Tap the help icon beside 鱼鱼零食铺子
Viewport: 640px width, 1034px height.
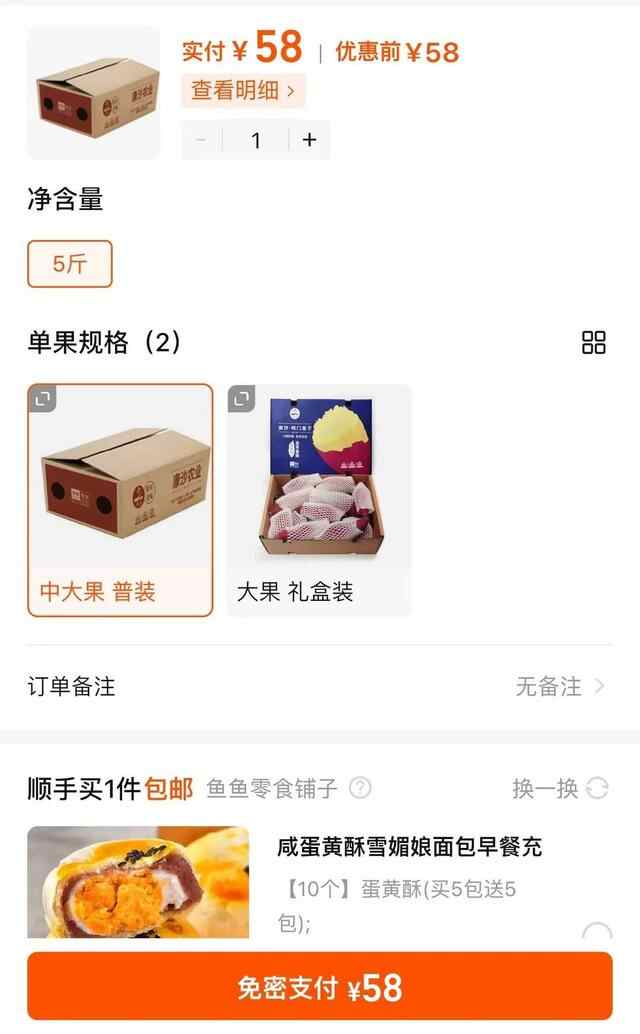pyautogui.click(x=360, y=788)
